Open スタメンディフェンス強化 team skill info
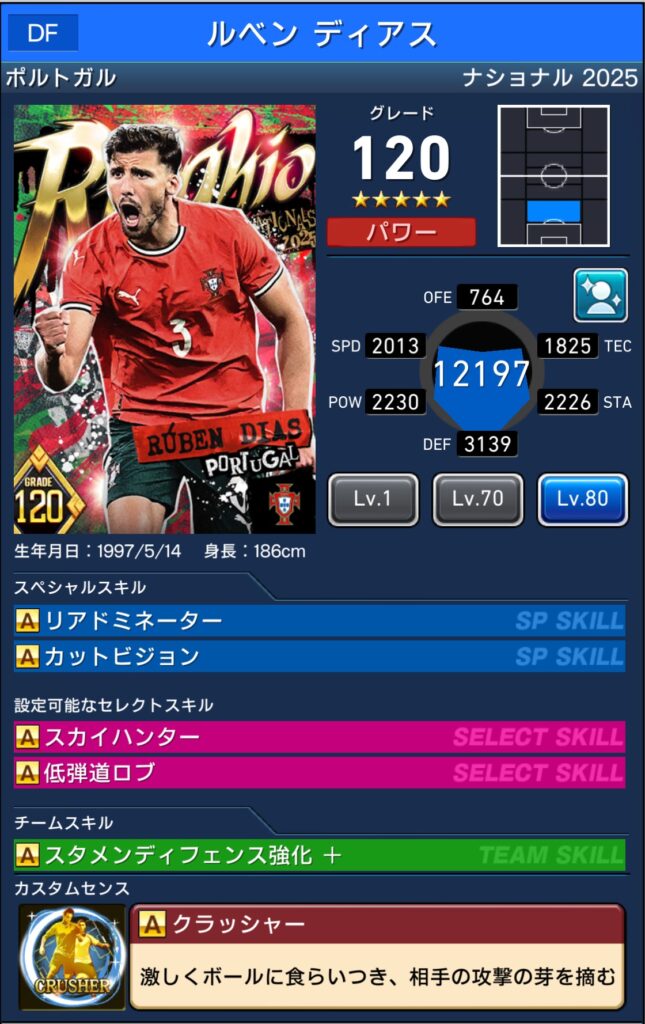 (x=320, y=855)
